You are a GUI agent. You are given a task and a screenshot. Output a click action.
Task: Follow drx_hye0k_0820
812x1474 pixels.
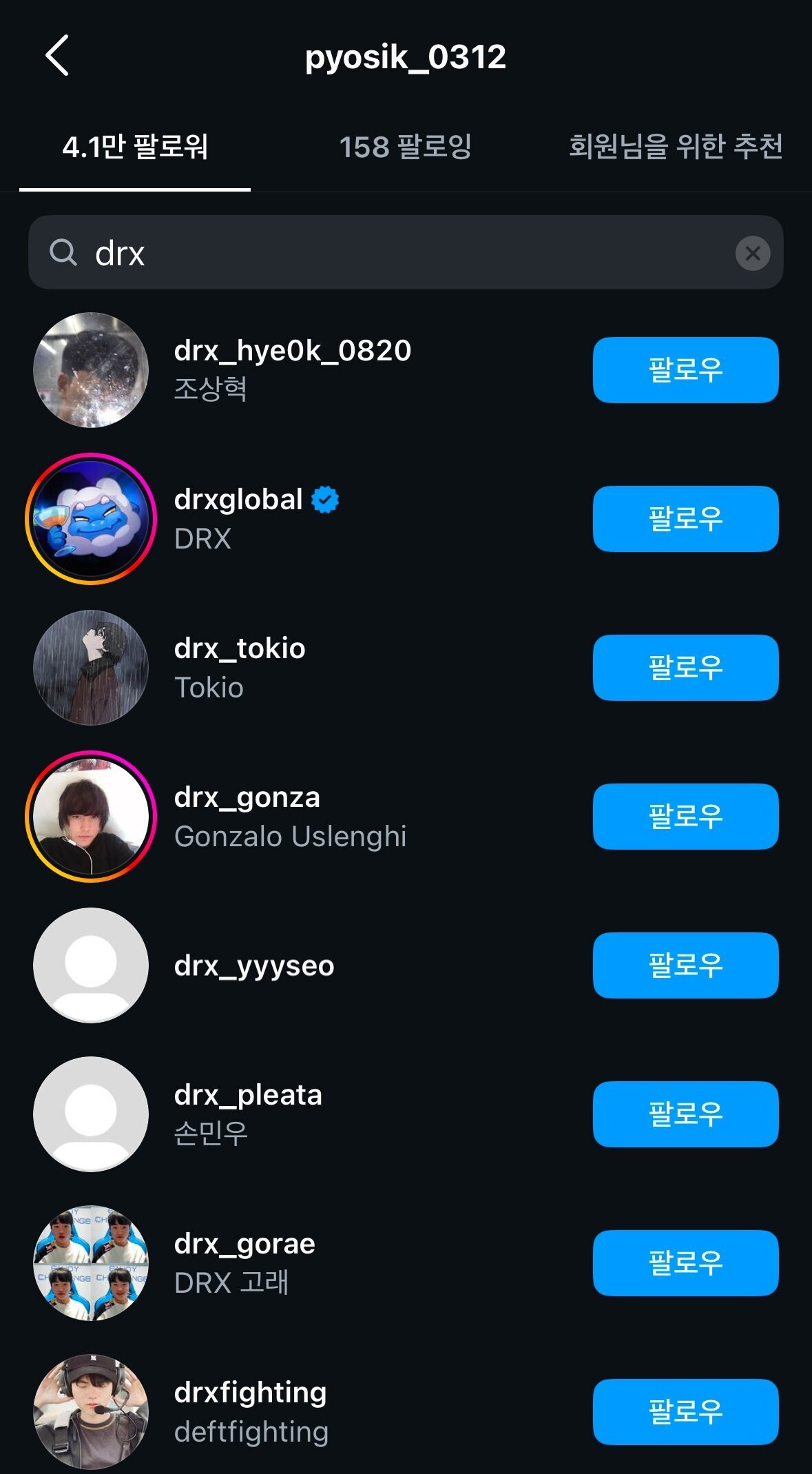(685, 370)
